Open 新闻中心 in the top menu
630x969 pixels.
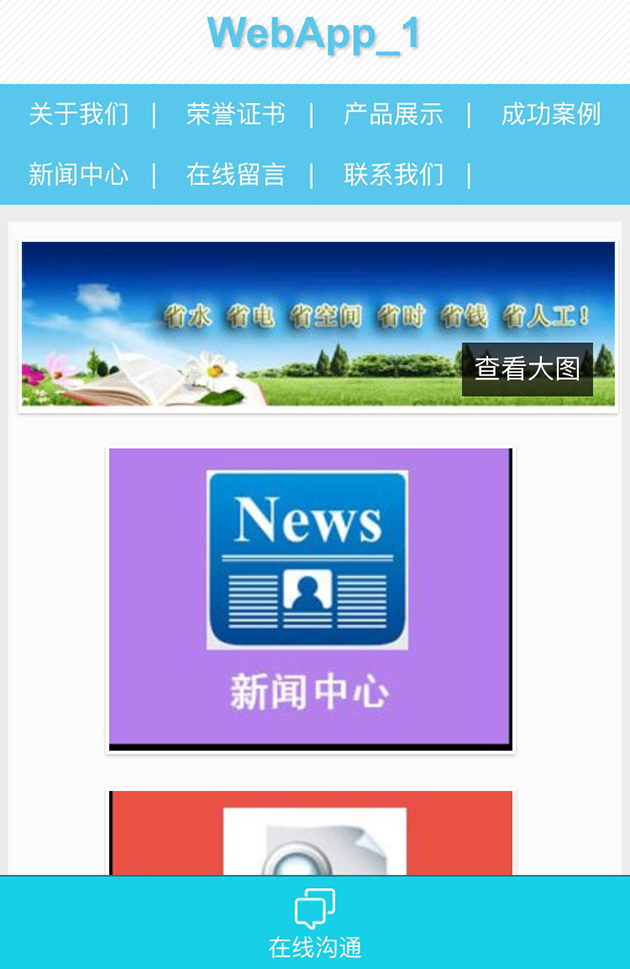(x=79, y=174)
